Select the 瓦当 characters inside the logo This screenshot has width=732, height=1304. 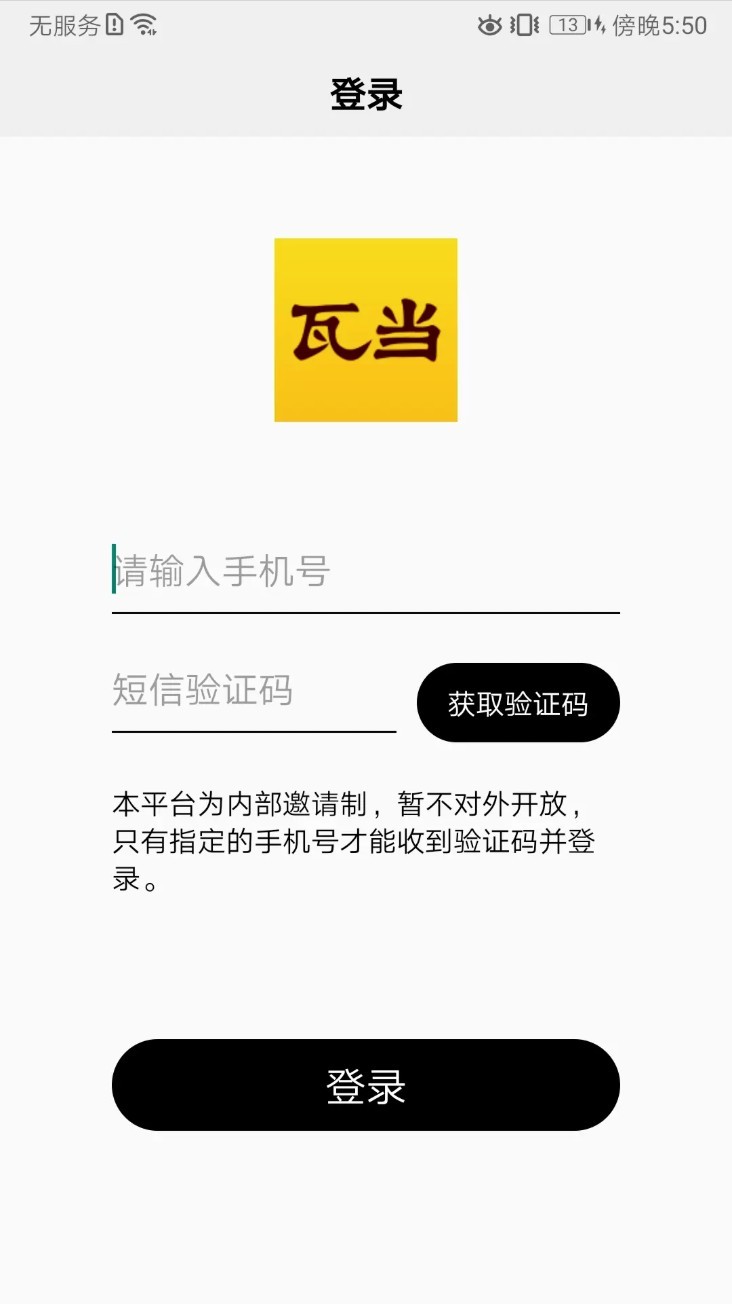click(x=366, y=329)
